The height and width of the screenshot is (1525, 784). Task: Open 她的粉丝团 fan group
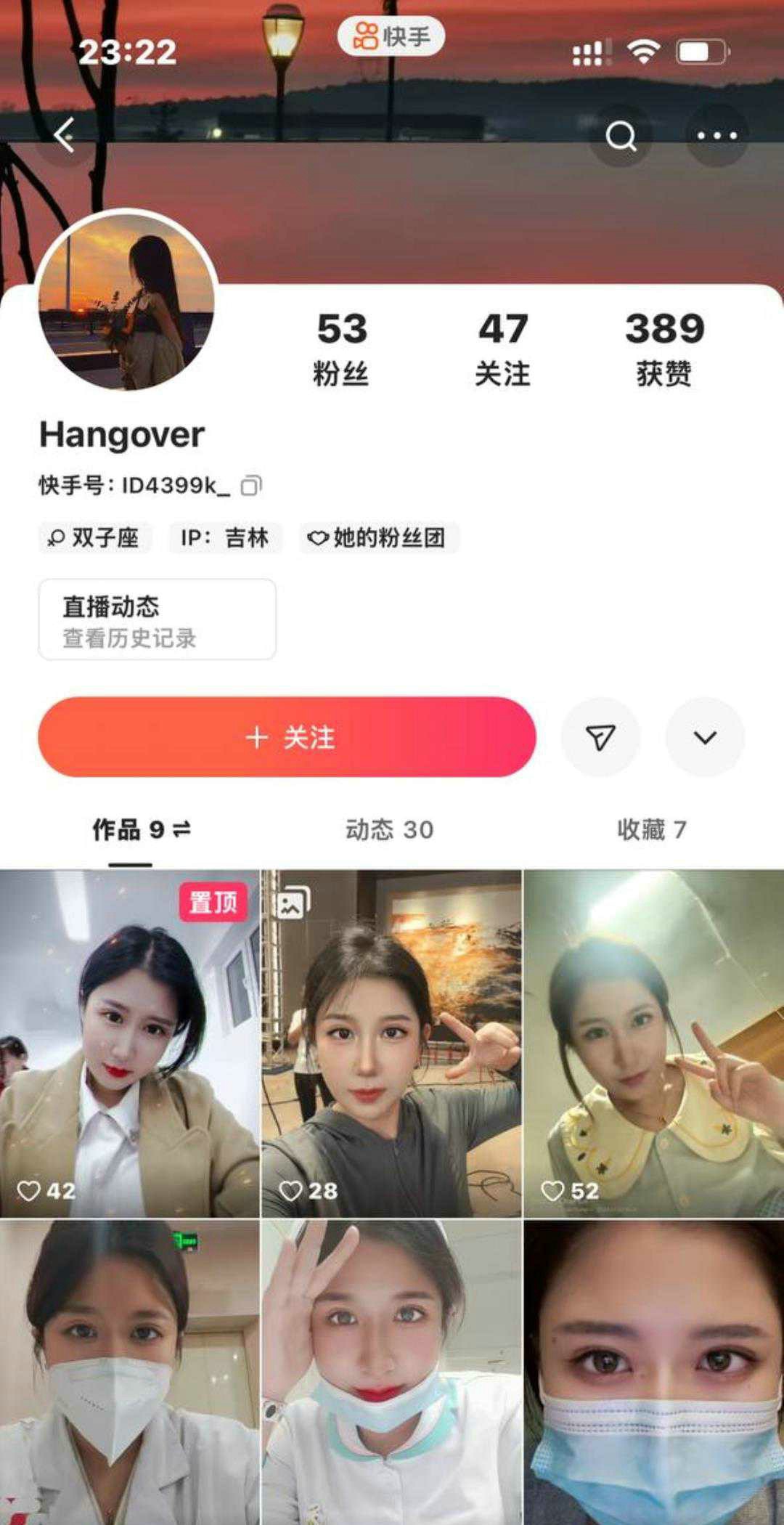(378, 538)
